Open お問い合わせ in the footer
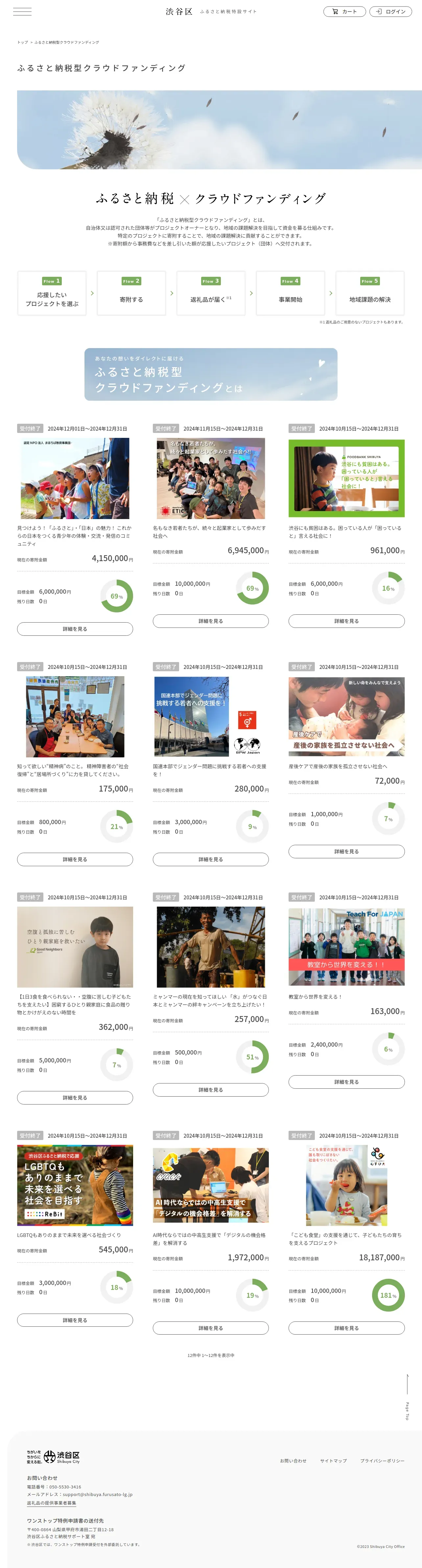This screenshot has height=1568, width=422. click(x=293, y=1461)
